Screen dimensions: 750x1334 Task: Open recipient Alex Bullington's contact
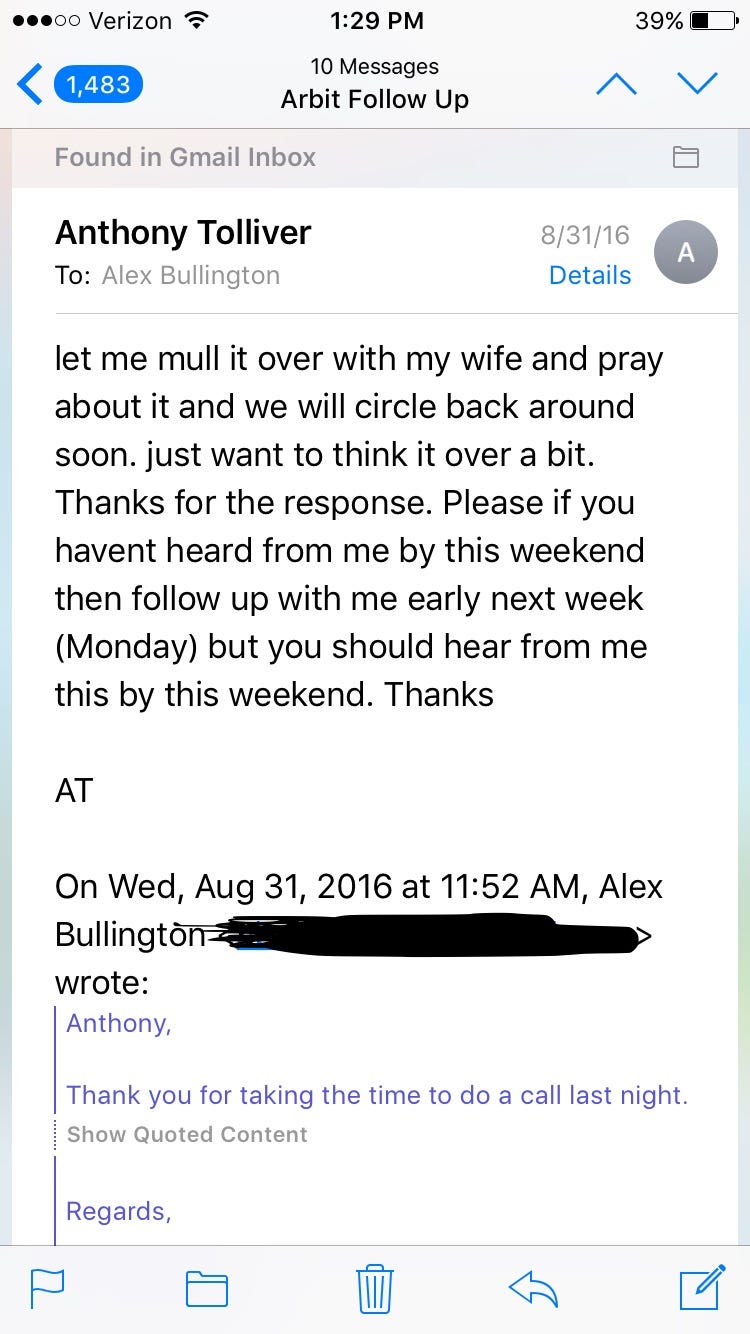point(190,276)
